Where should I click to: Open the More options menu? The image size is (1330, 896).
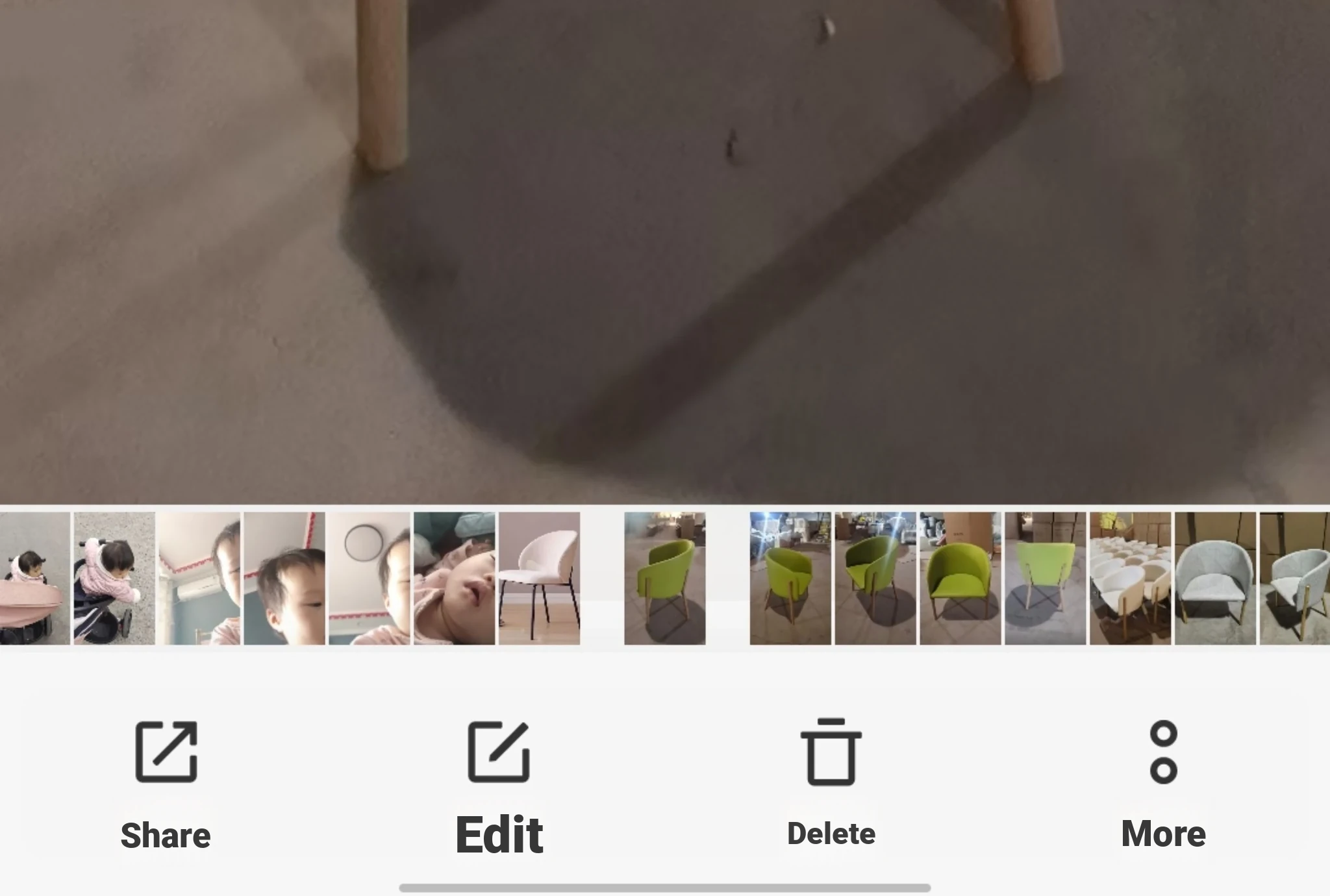coord(1163,784)
